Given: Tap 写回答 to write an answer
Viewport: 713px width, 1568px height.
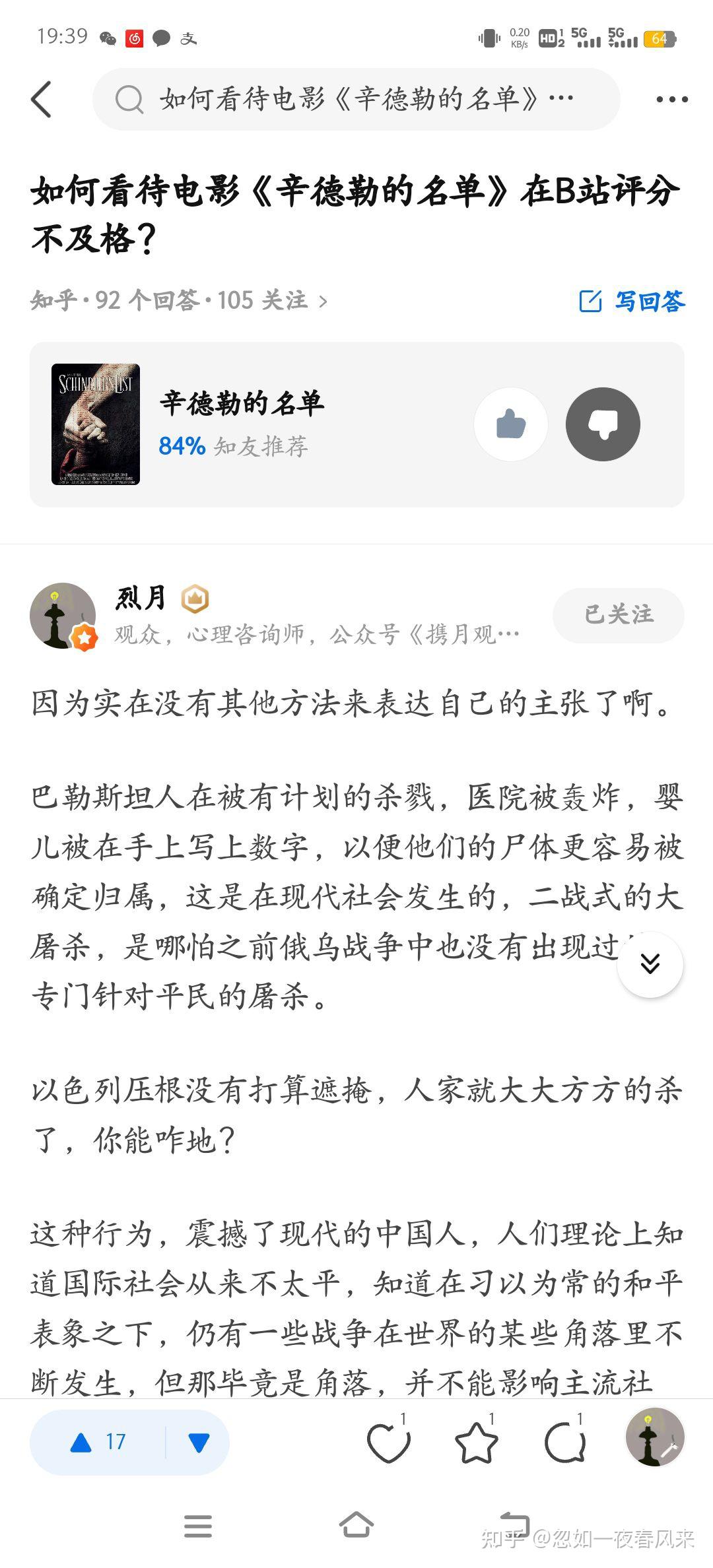Looking at the screenshot, I should coord(632,301).
